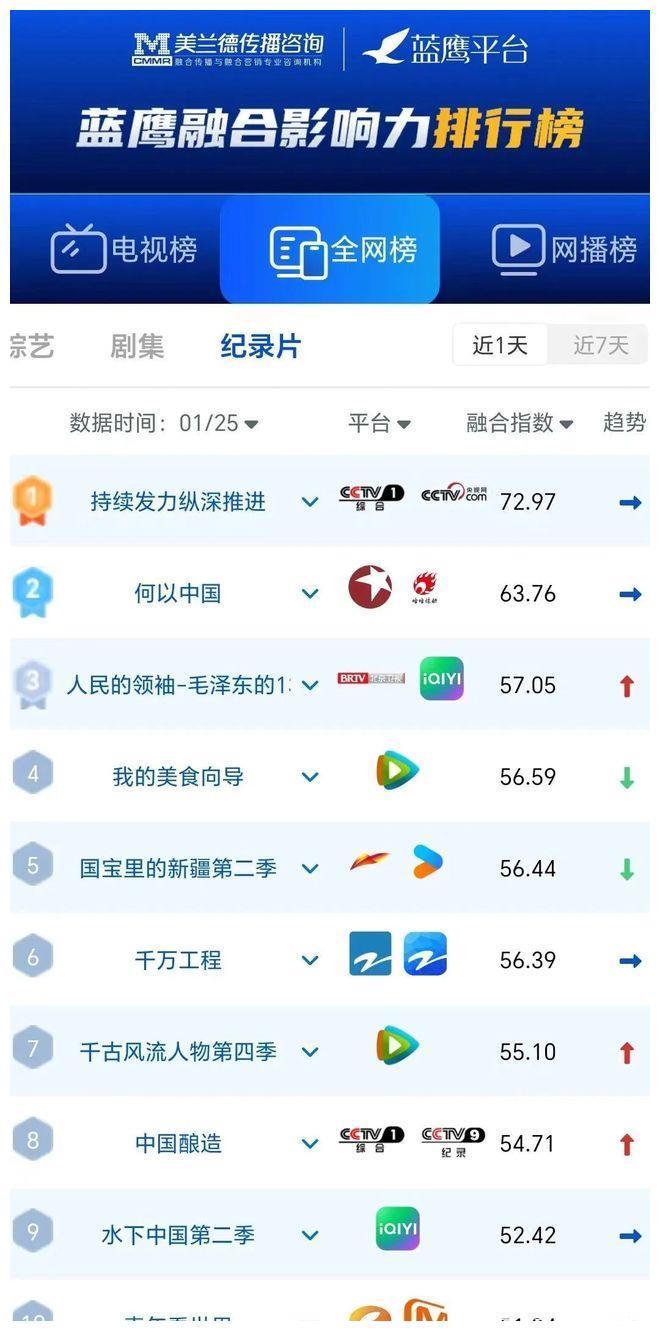Select the 纪录片 category
This screenshot has height=1331, width=660.
260,346
